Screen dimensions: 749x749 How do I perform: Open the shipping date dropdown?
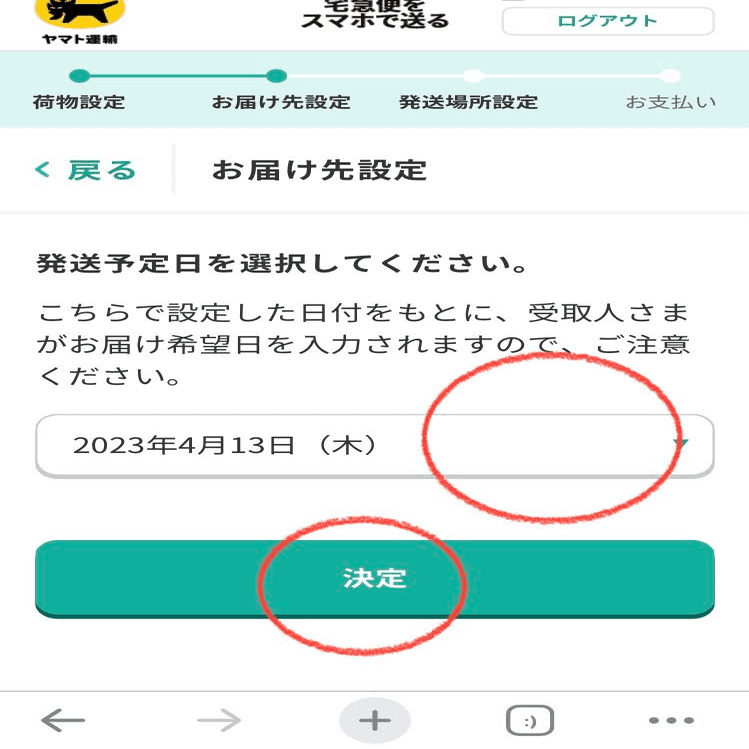click(x=375, y=446)
